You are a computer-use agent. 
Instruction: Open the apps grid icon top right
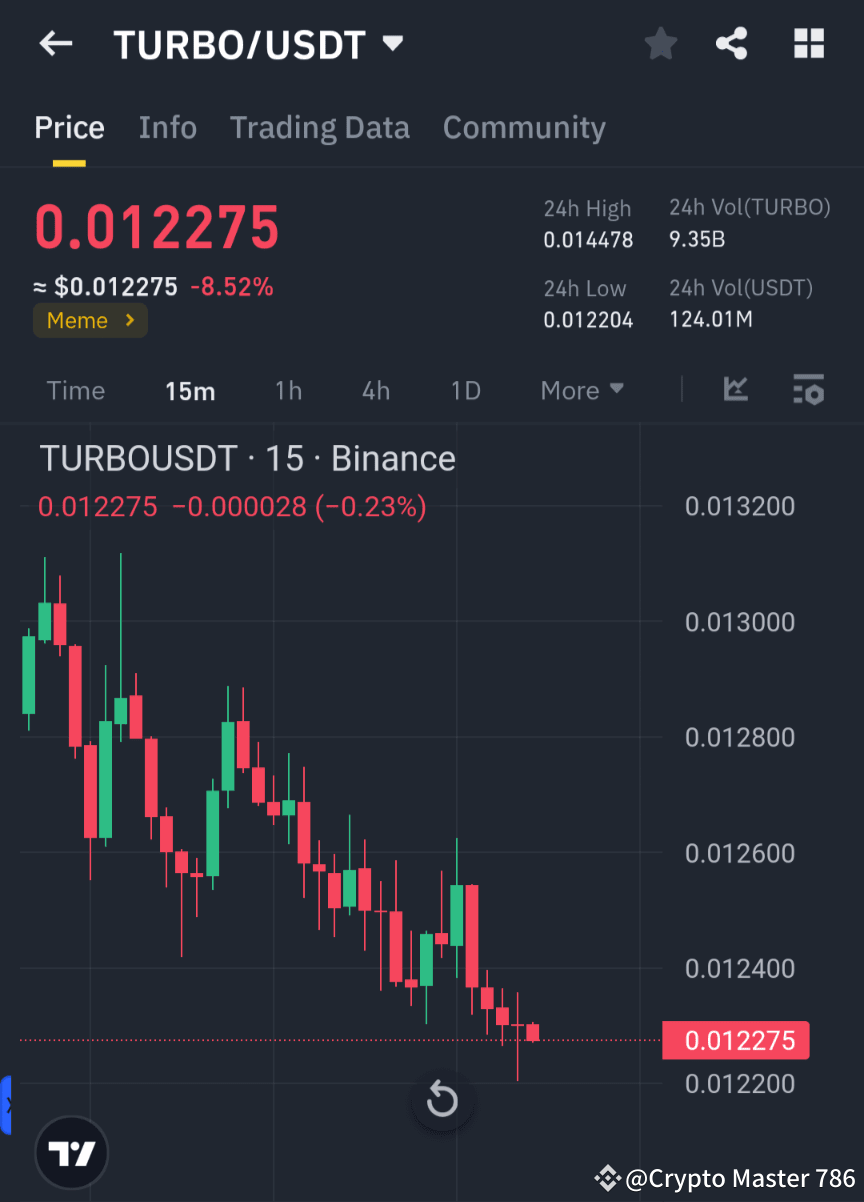[x=808, y=43]
